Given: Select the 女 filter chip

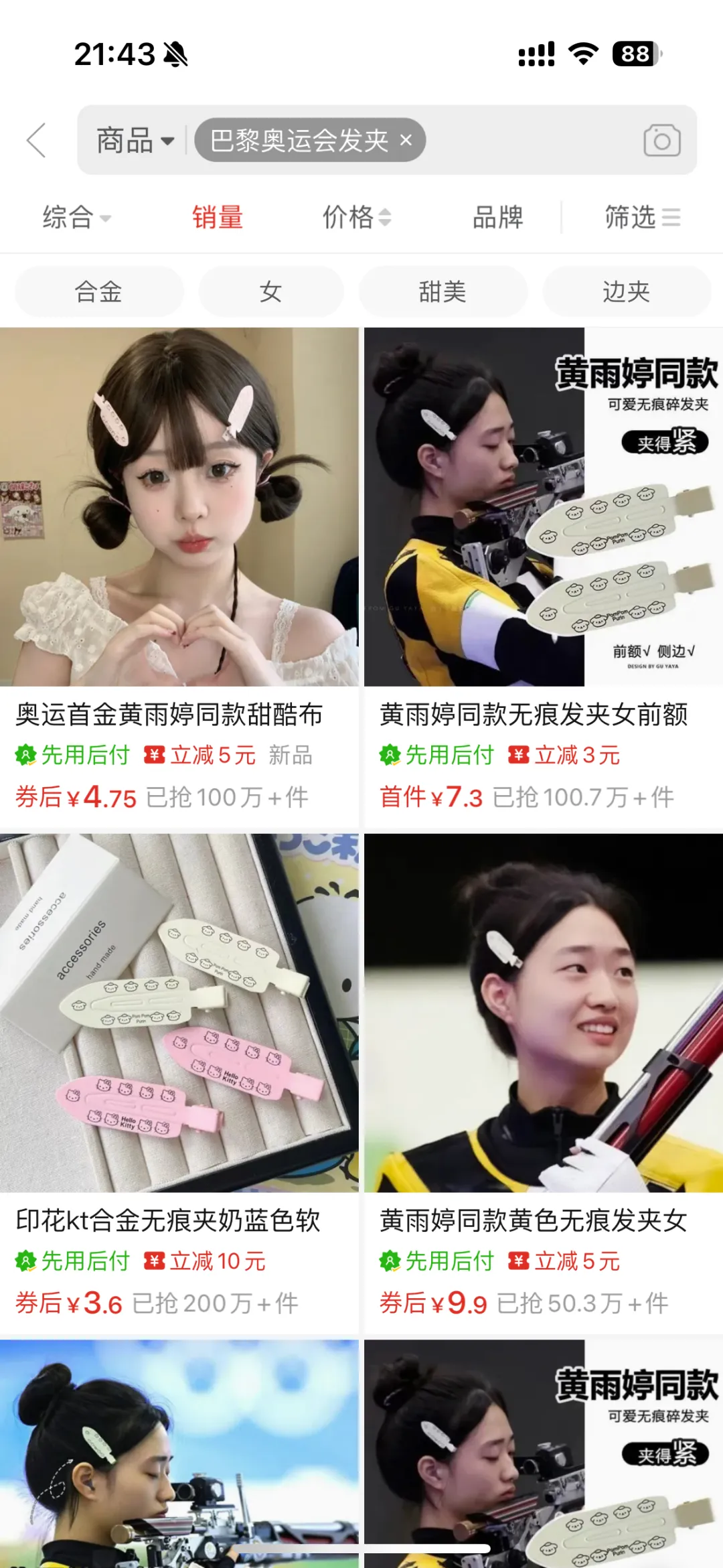Looking at the screenshot, I should (270, 292).
